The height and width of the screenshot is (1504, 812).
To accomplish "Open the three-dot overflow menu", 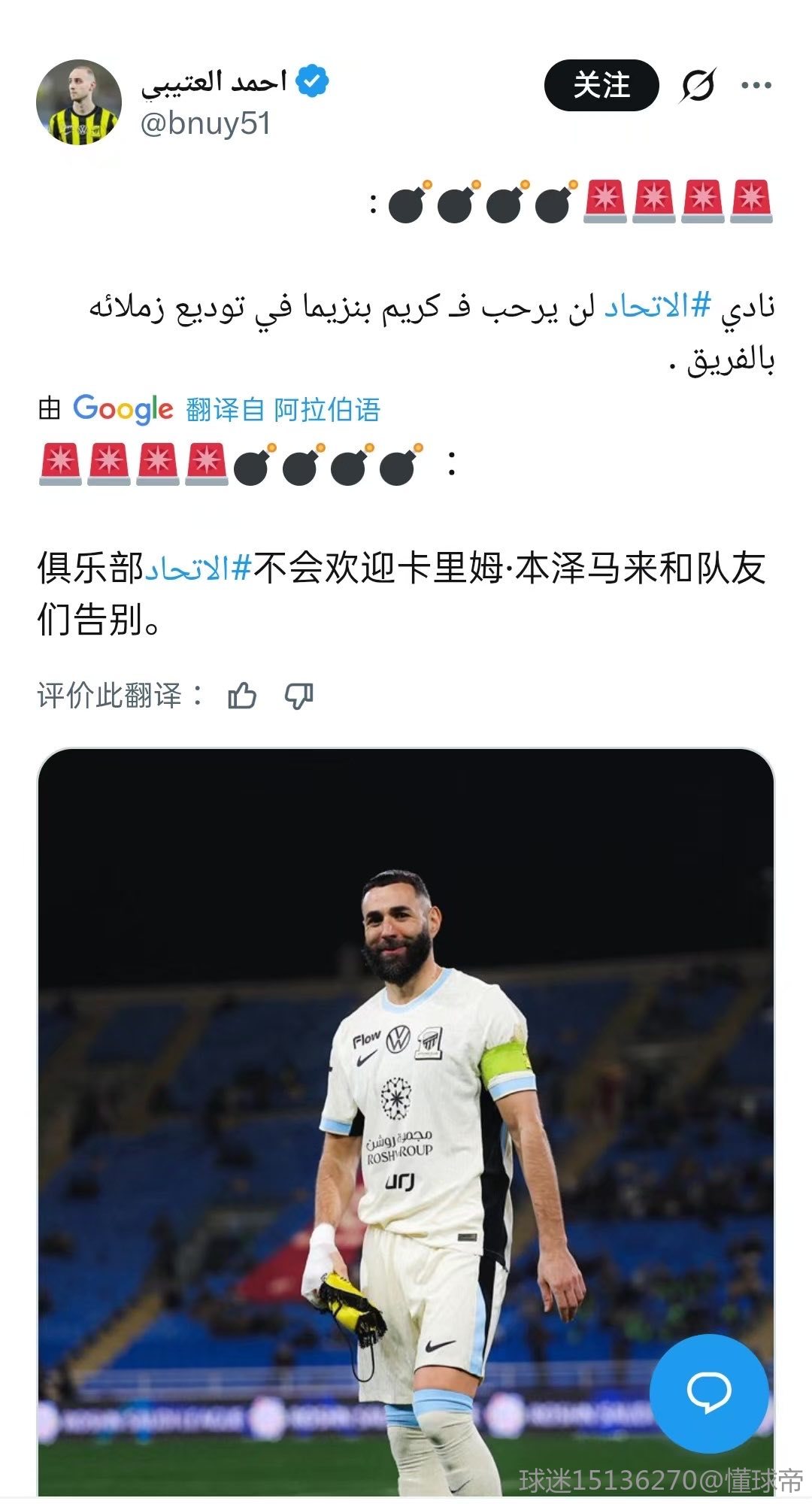I will 756,86.
